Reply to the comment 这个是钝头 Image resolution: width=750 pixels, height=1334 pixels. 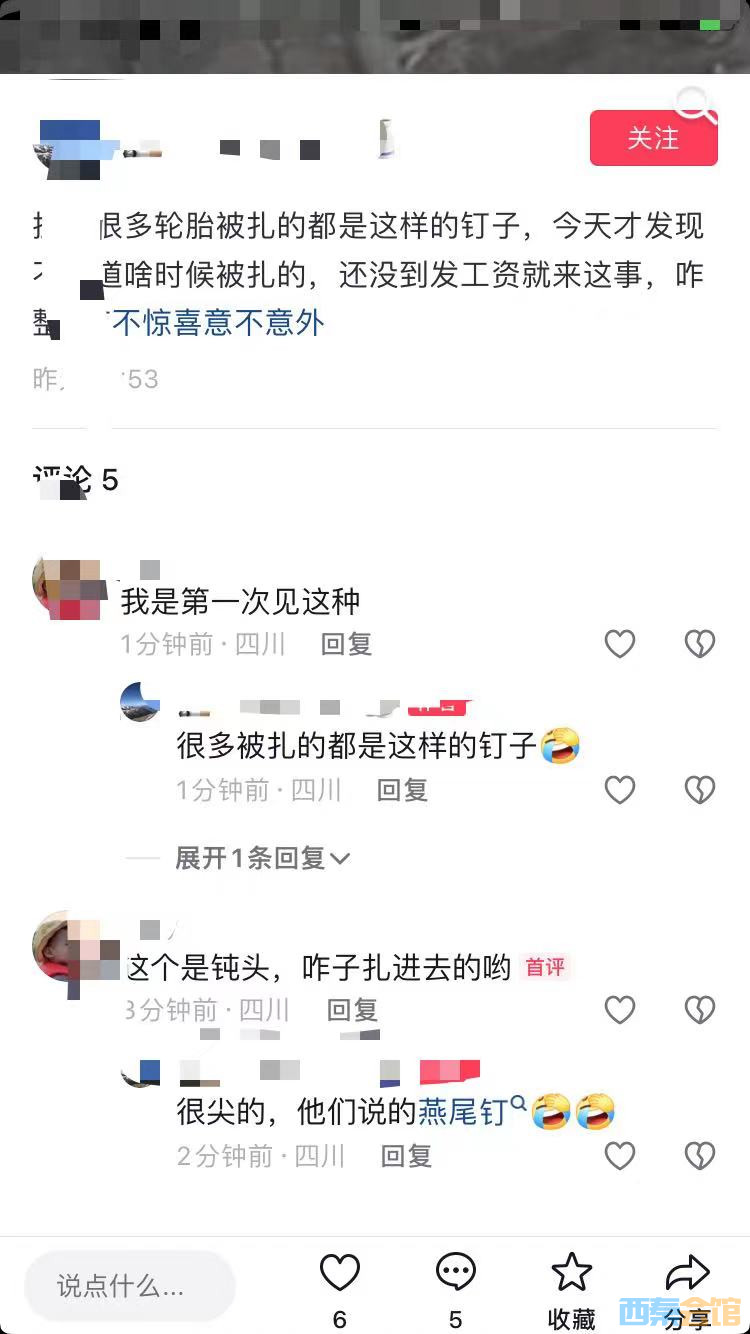pyautogui.click(x=352, y=1010)
